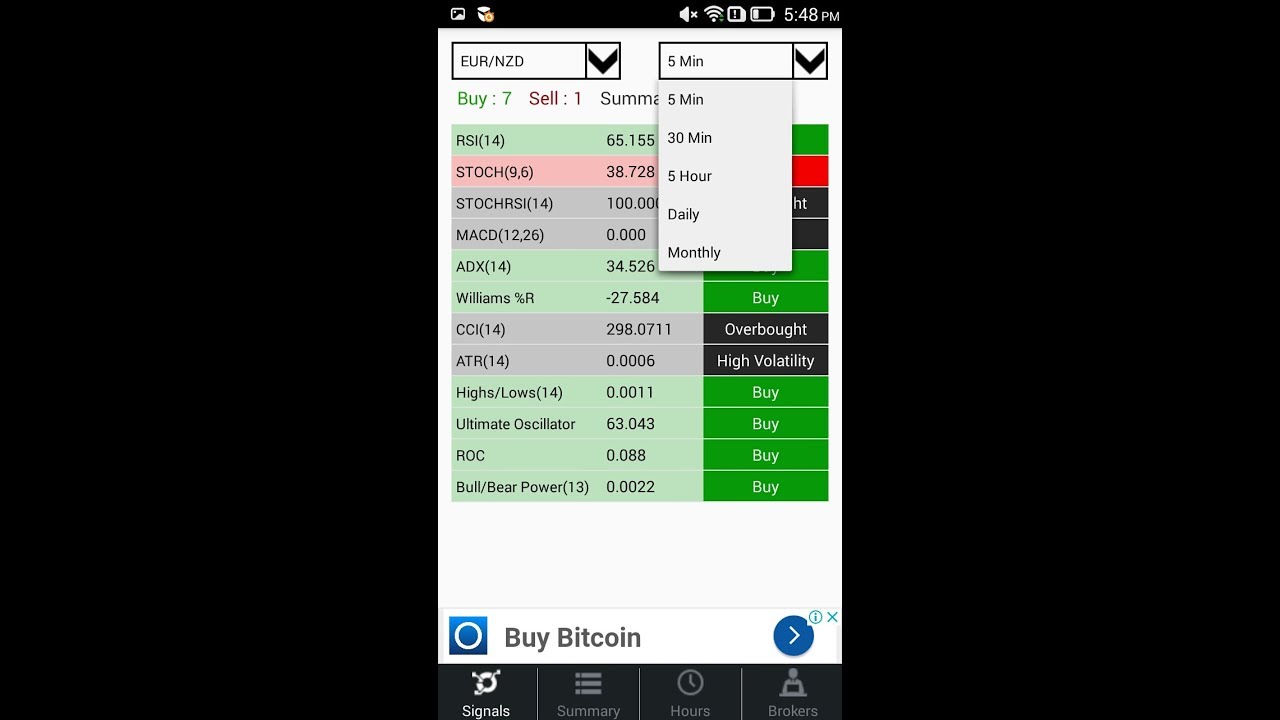Switch to the Summary tab
Viewport: 1280px width, 720px height.
(x=588, y=694)
